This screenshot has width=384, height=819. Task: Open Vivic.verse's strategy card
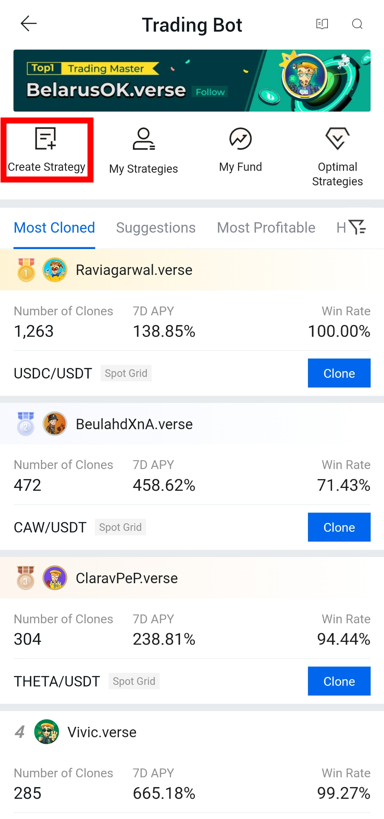(192, 763)
